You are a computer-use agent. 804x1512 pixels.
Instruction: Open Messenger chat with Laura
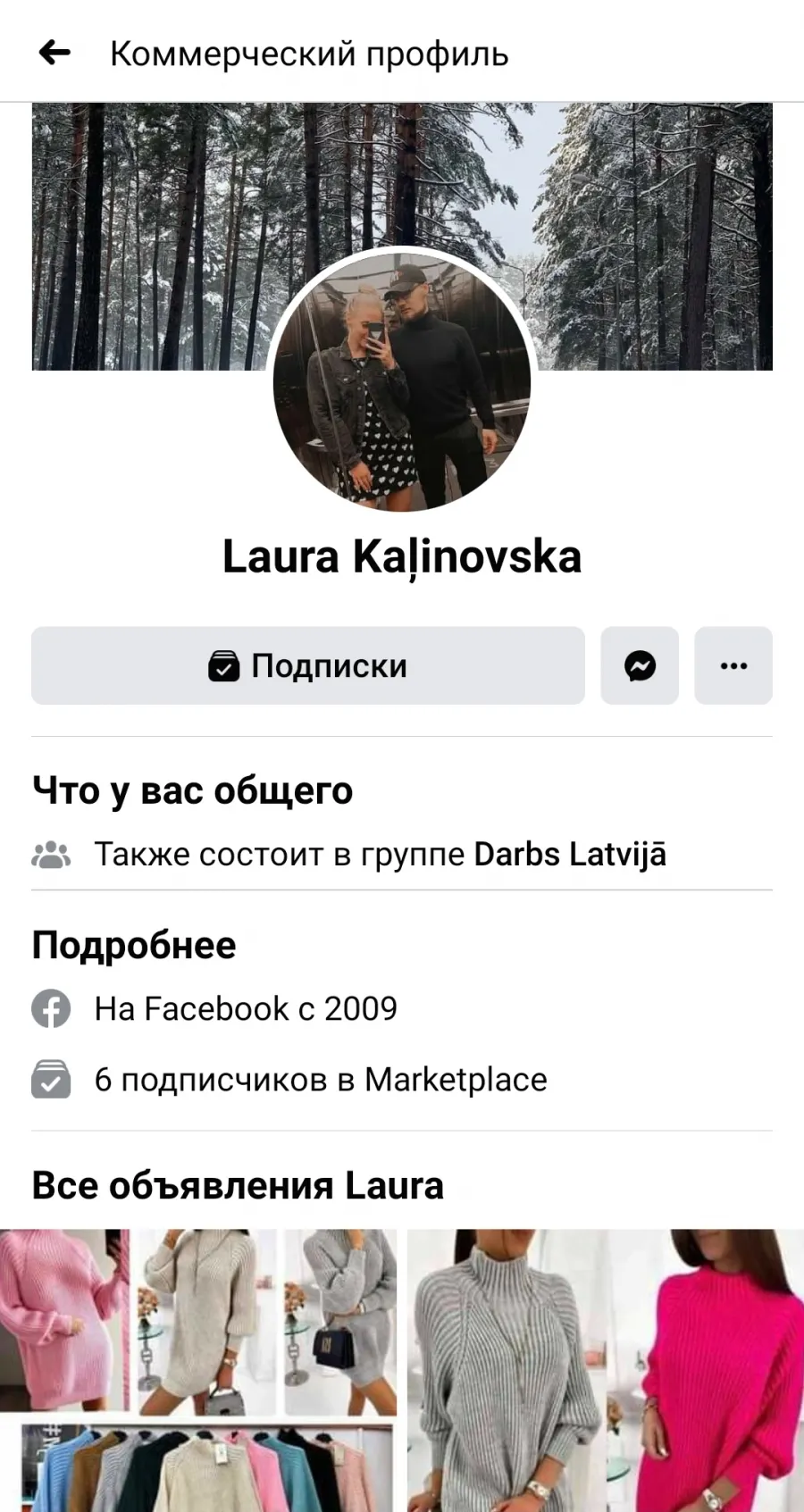click(x=640, y=665)
